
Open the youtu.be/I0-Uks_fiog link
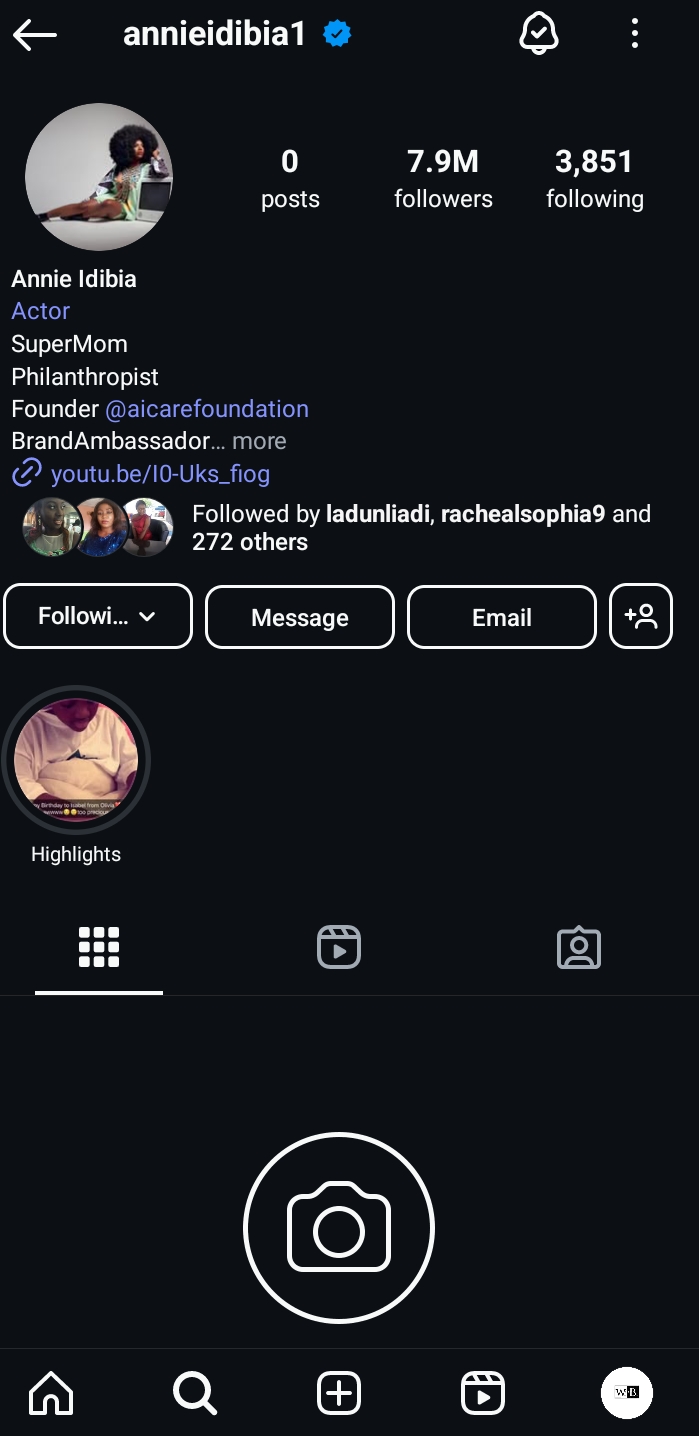160,473
